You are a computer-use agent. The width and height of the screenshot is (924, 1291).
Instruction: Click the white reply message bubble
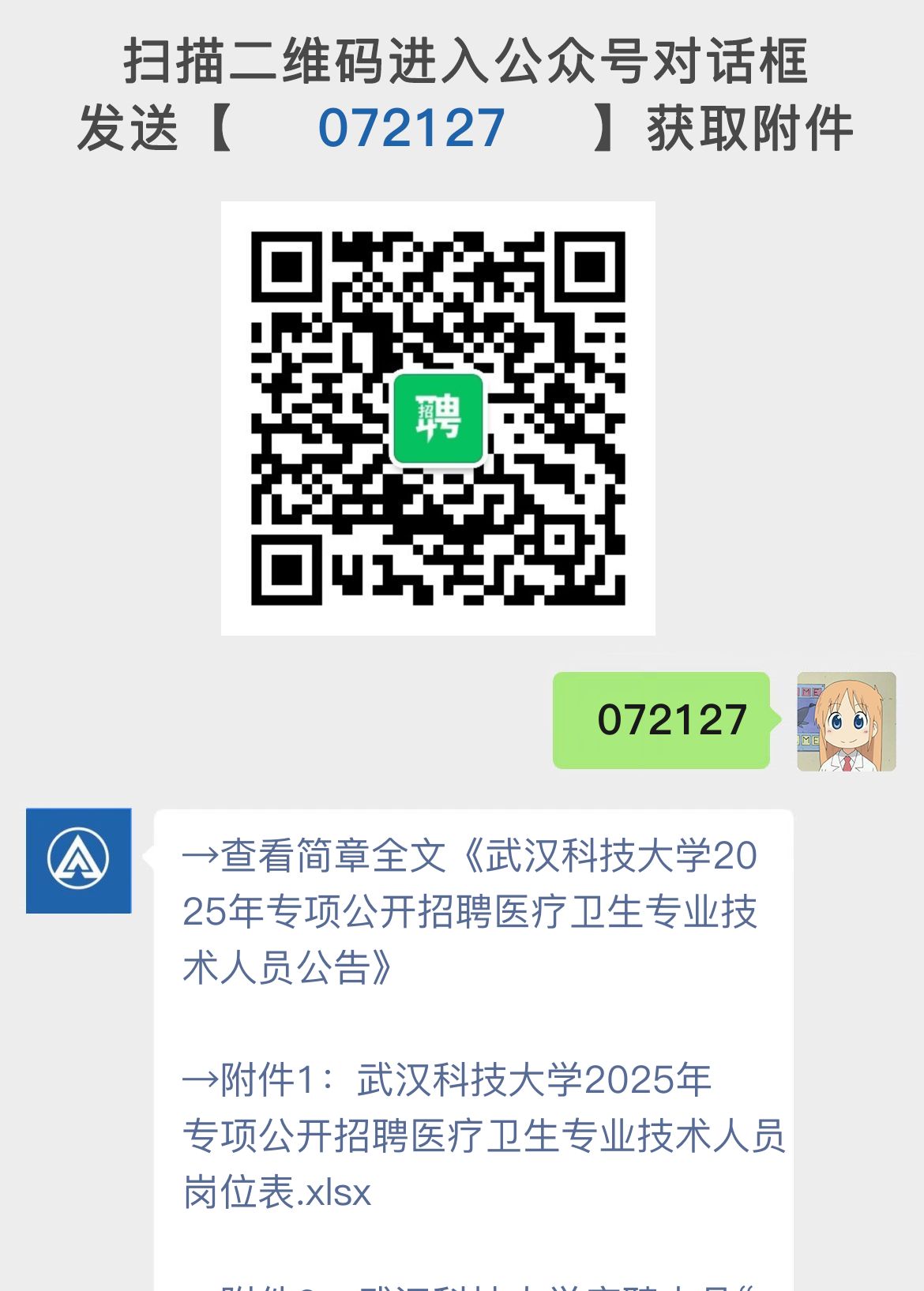coord(474,1026)
